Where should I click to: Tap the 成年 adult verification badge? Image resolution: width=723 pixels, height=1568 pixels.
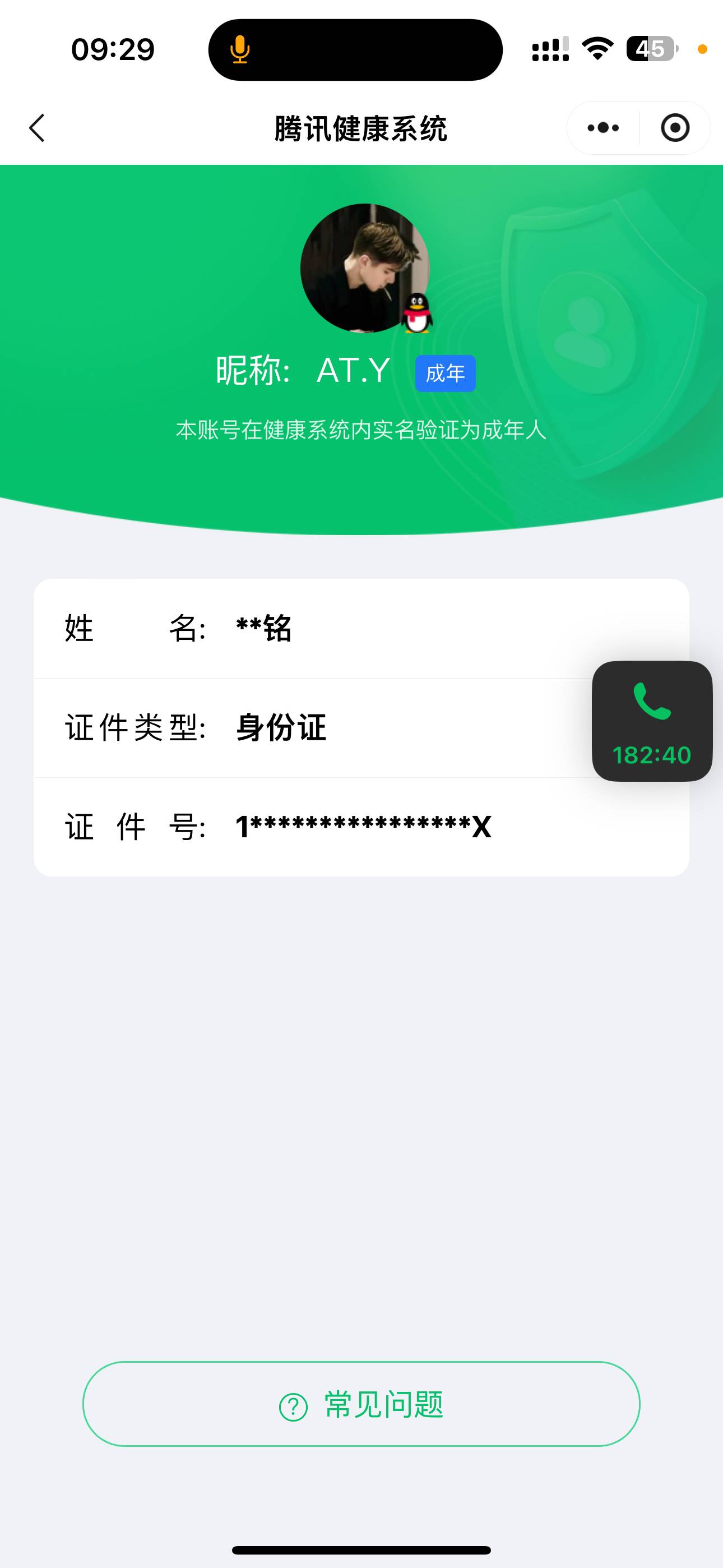click(445, 373)
